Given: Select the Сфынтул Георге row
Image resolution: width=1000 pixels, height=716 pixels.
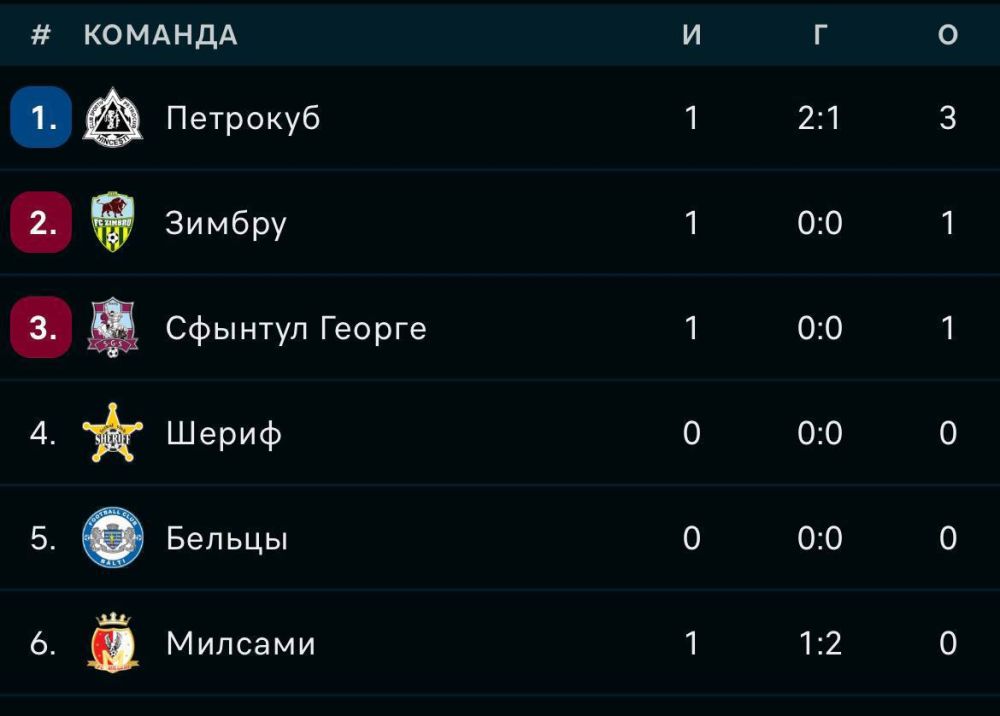Looking at the screenshot, I should (x=296, y=328).
